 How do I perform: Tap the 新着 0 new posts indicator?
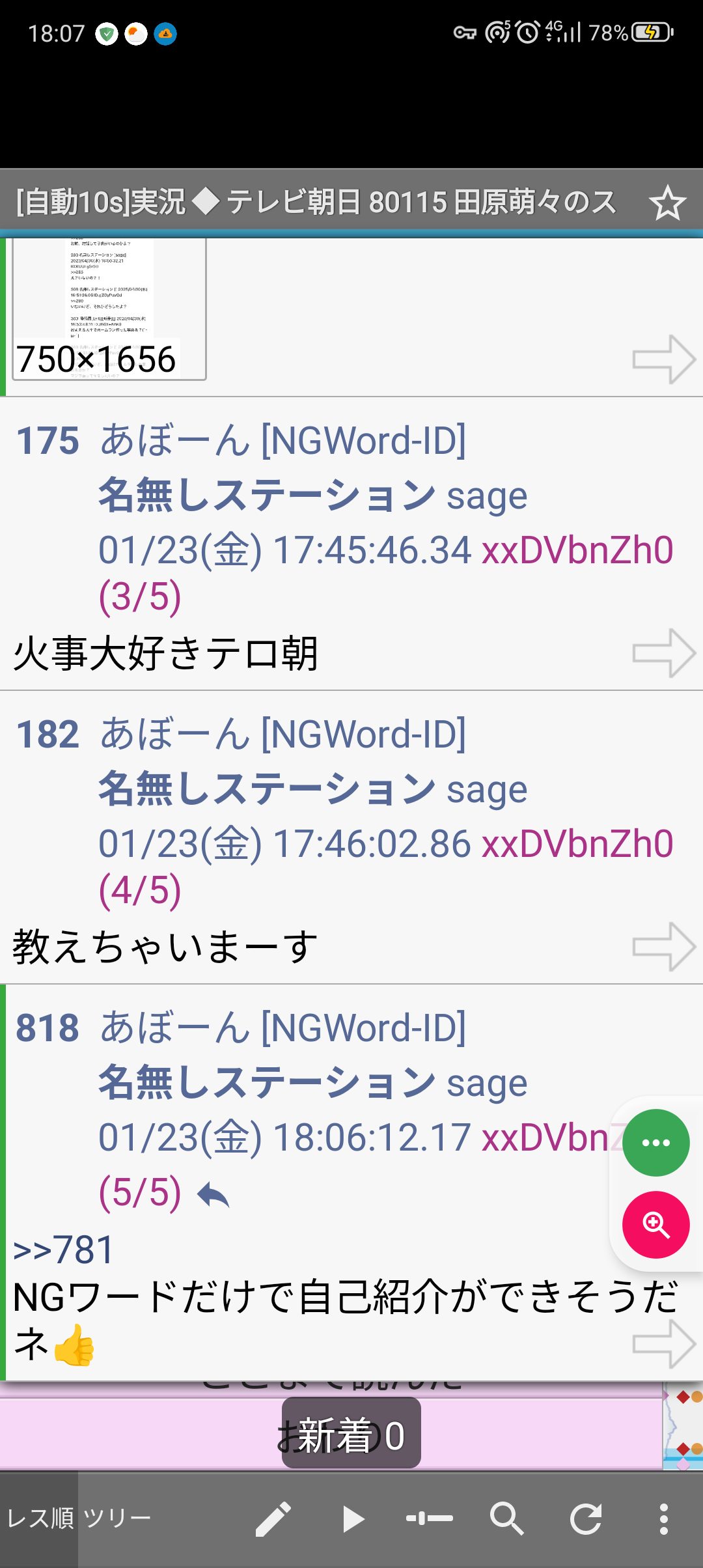(x=351, y=1436)
